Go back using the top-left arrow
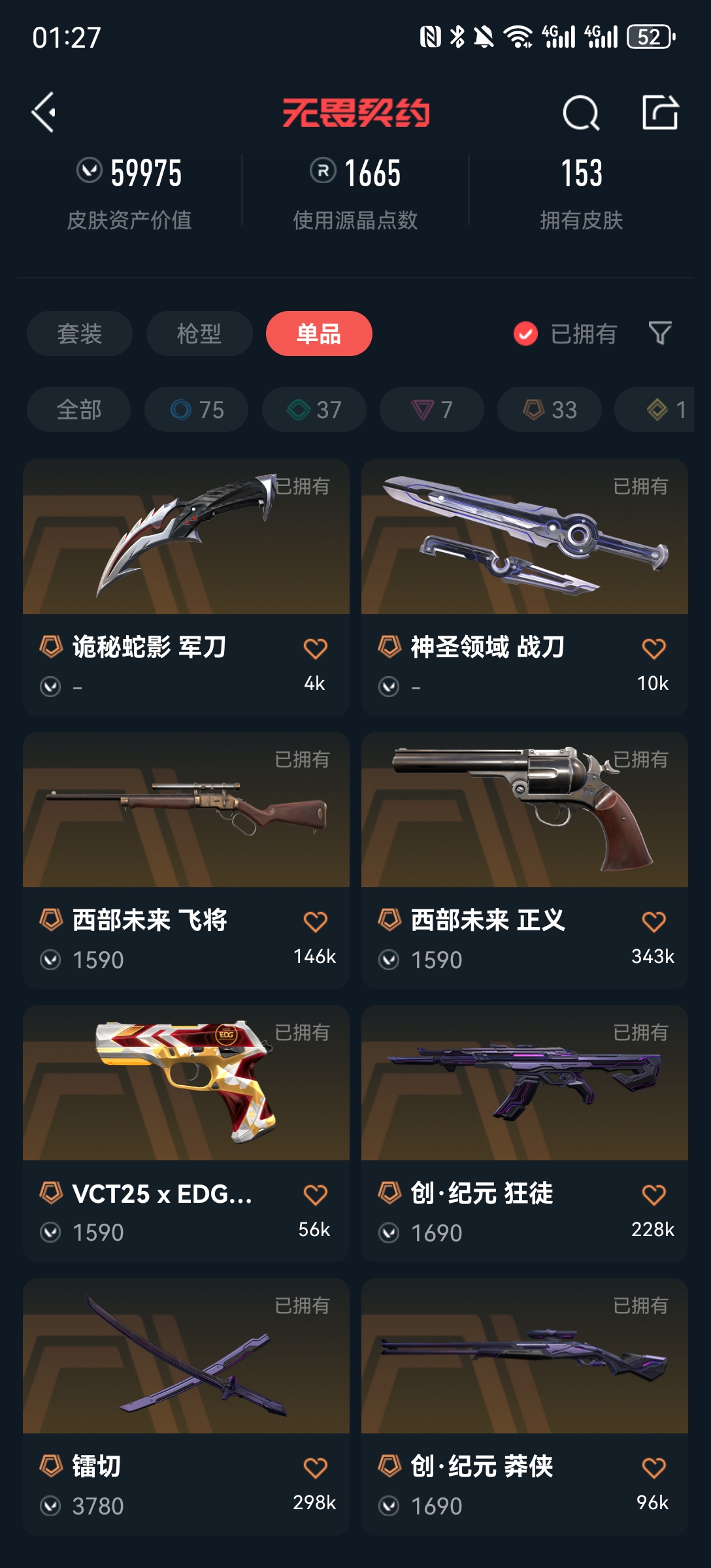This screenshot has height=1568, width=711. click(44, 112)
